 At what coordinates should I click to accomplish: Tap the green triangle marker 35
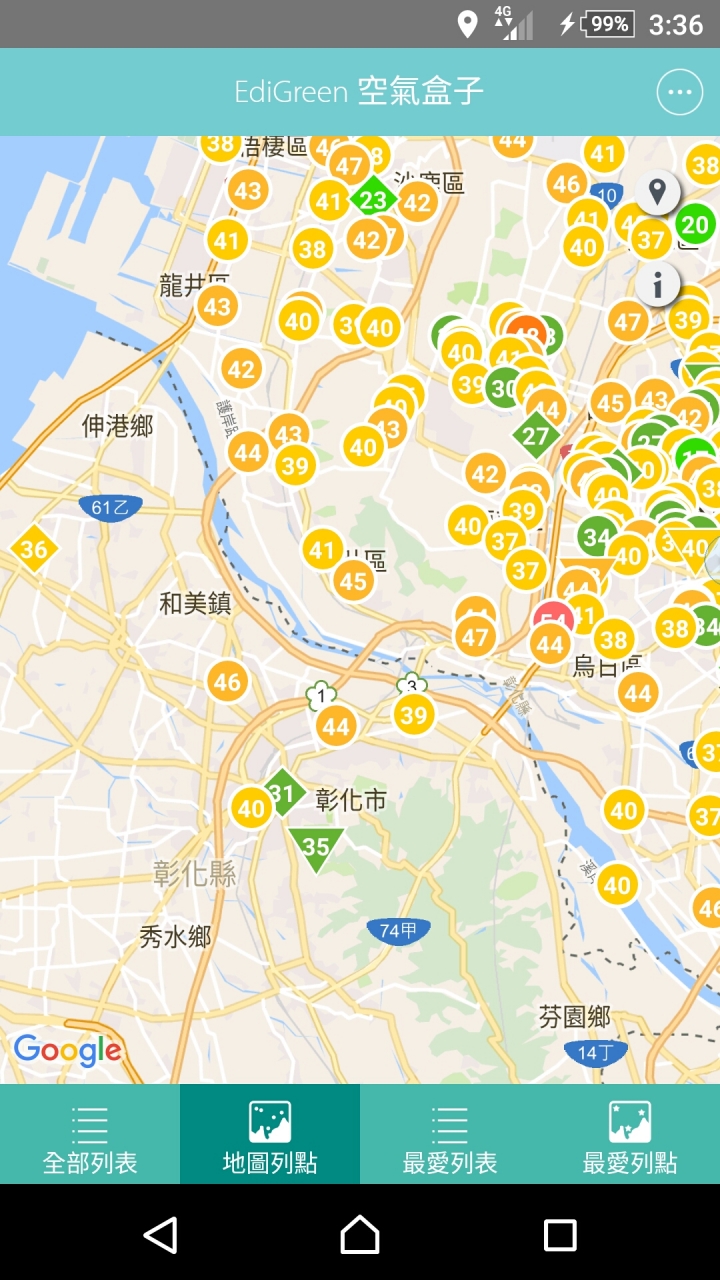coord(316,846)
